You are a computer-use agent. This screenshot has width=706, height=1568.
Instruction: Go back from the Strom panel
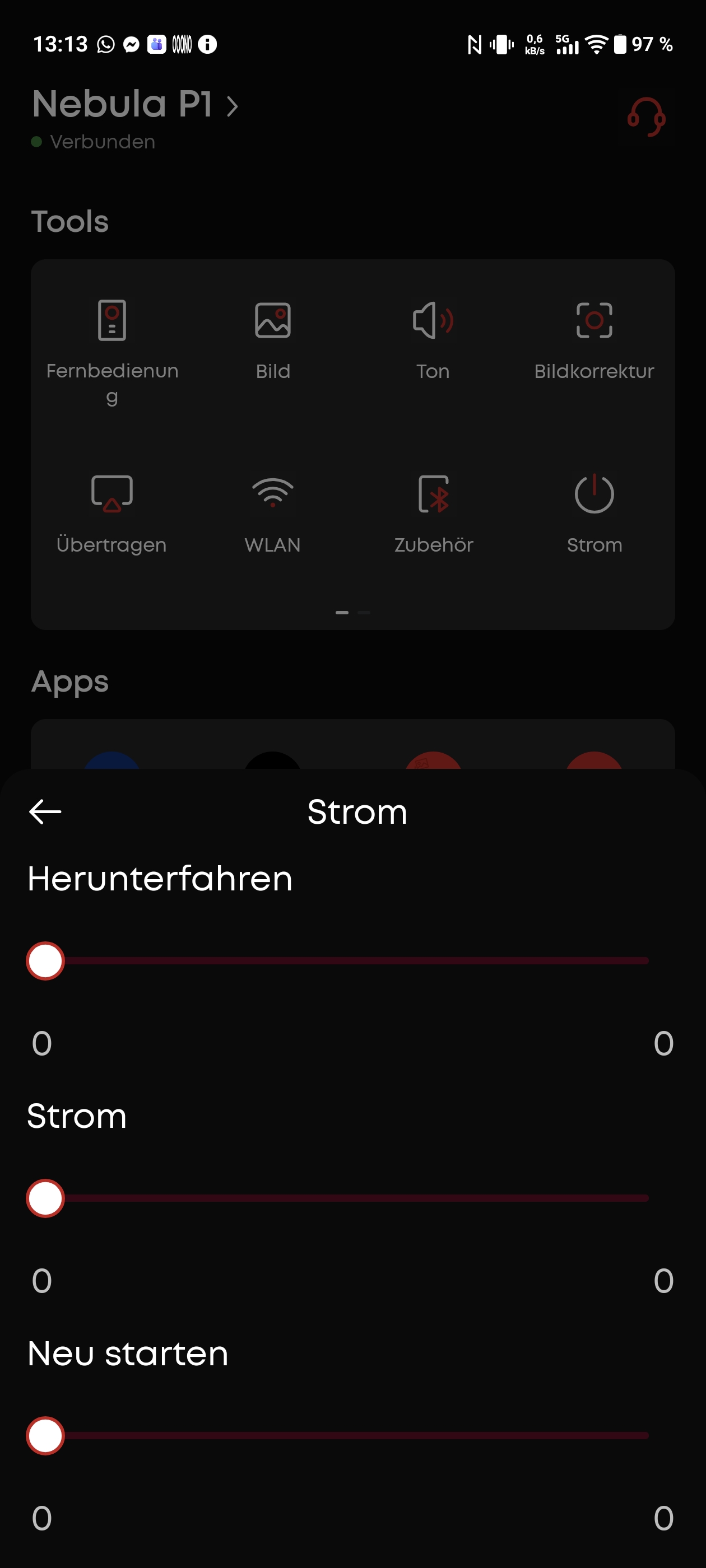pos(45,811)
